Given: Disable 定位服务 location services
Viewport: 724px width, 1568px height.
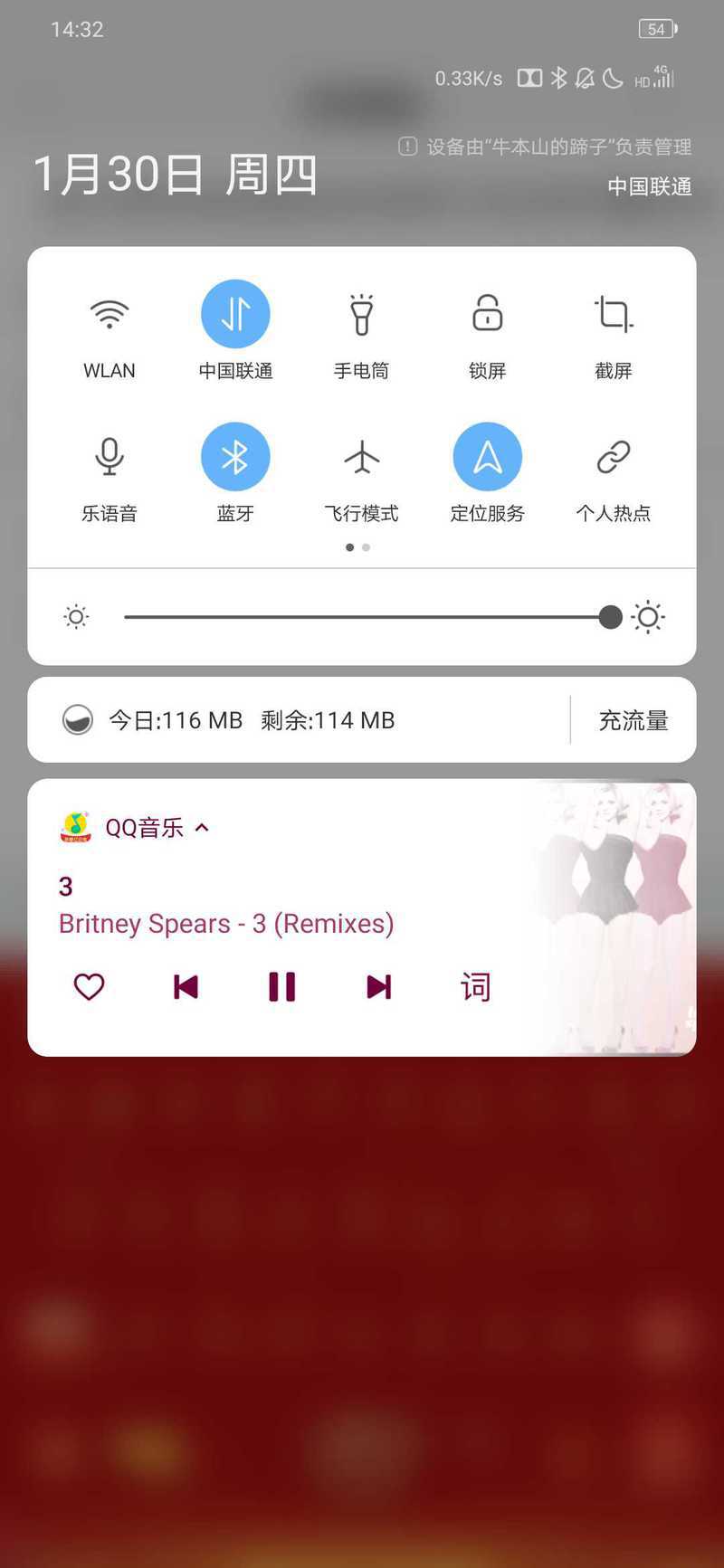Looking at the screenshot, I should [487, 457].
